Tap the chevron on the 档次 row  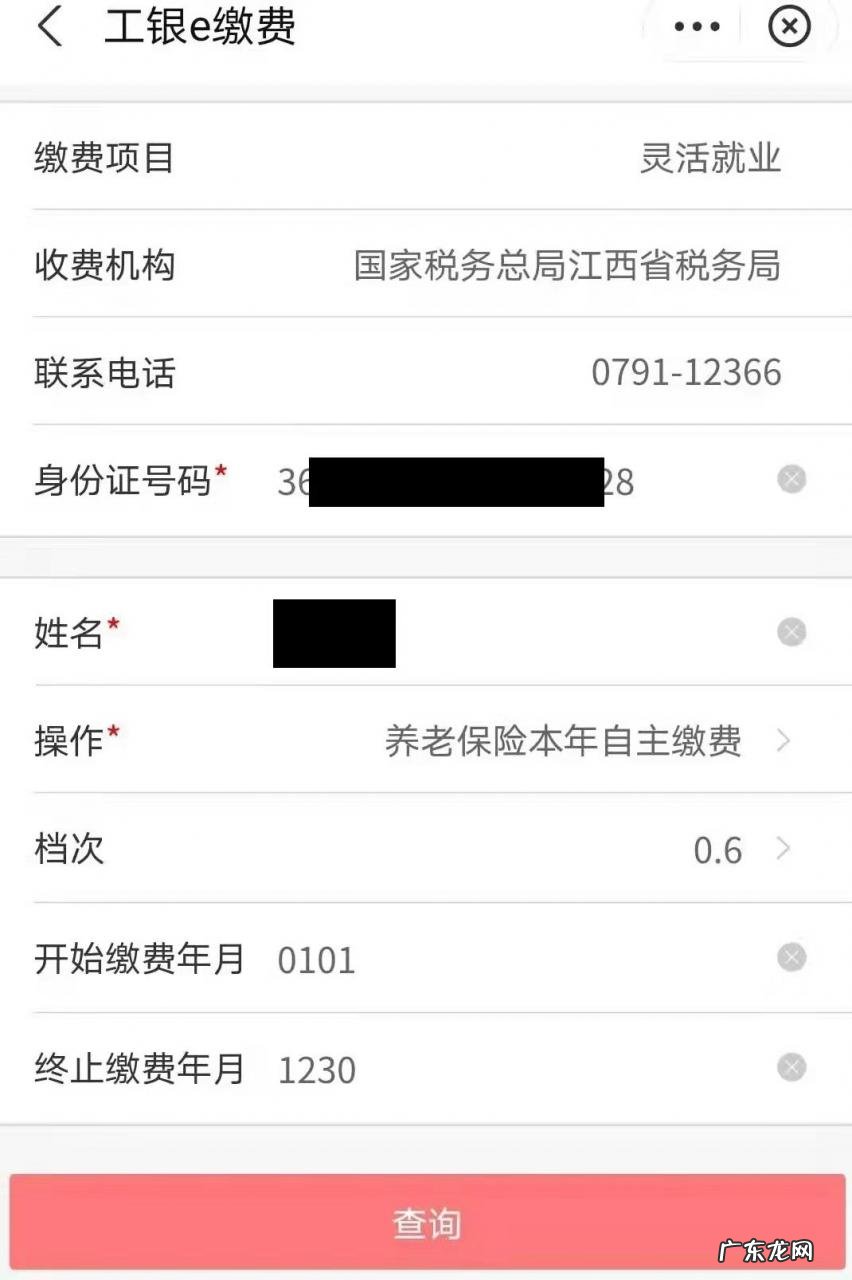point(785,850)
